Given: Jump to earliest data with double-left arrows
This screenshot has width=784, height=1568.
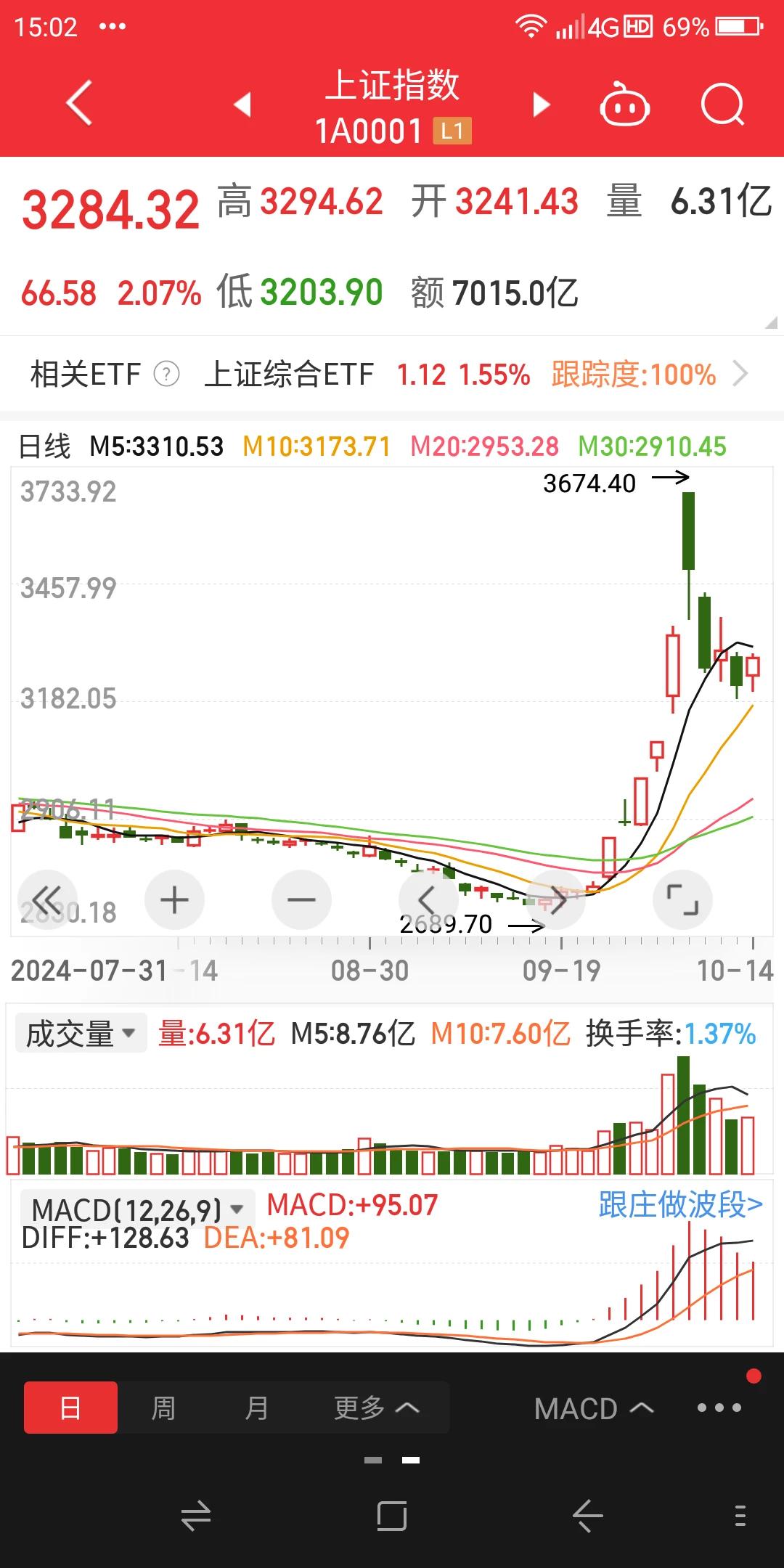Looking at the screenshot, I should click(x=47, y=900).
